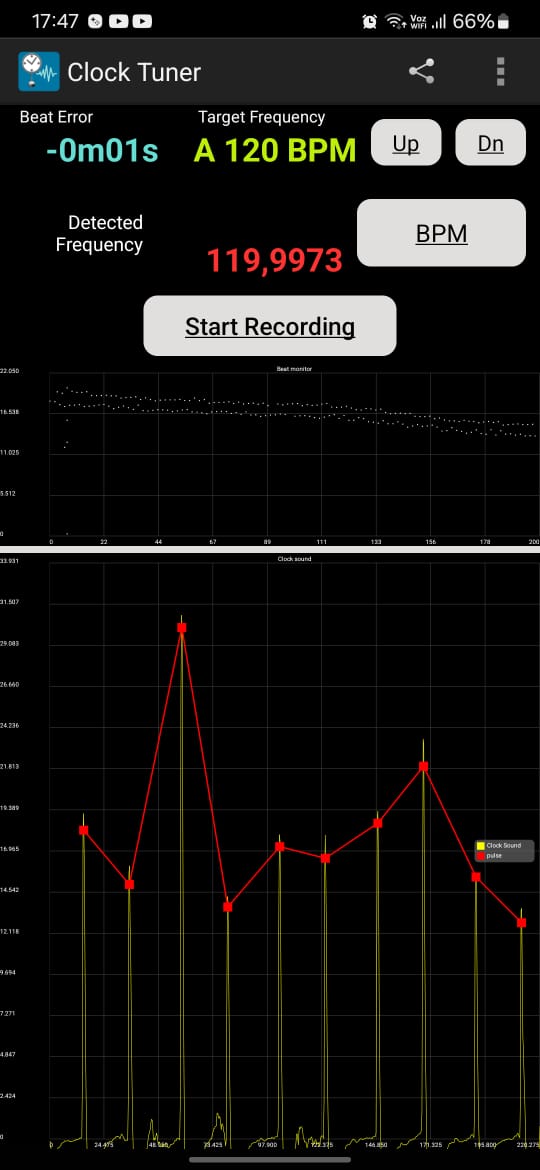
Task: Tap the Up button for target frequency
Action: pyautogui.click(x=406, y=143)
